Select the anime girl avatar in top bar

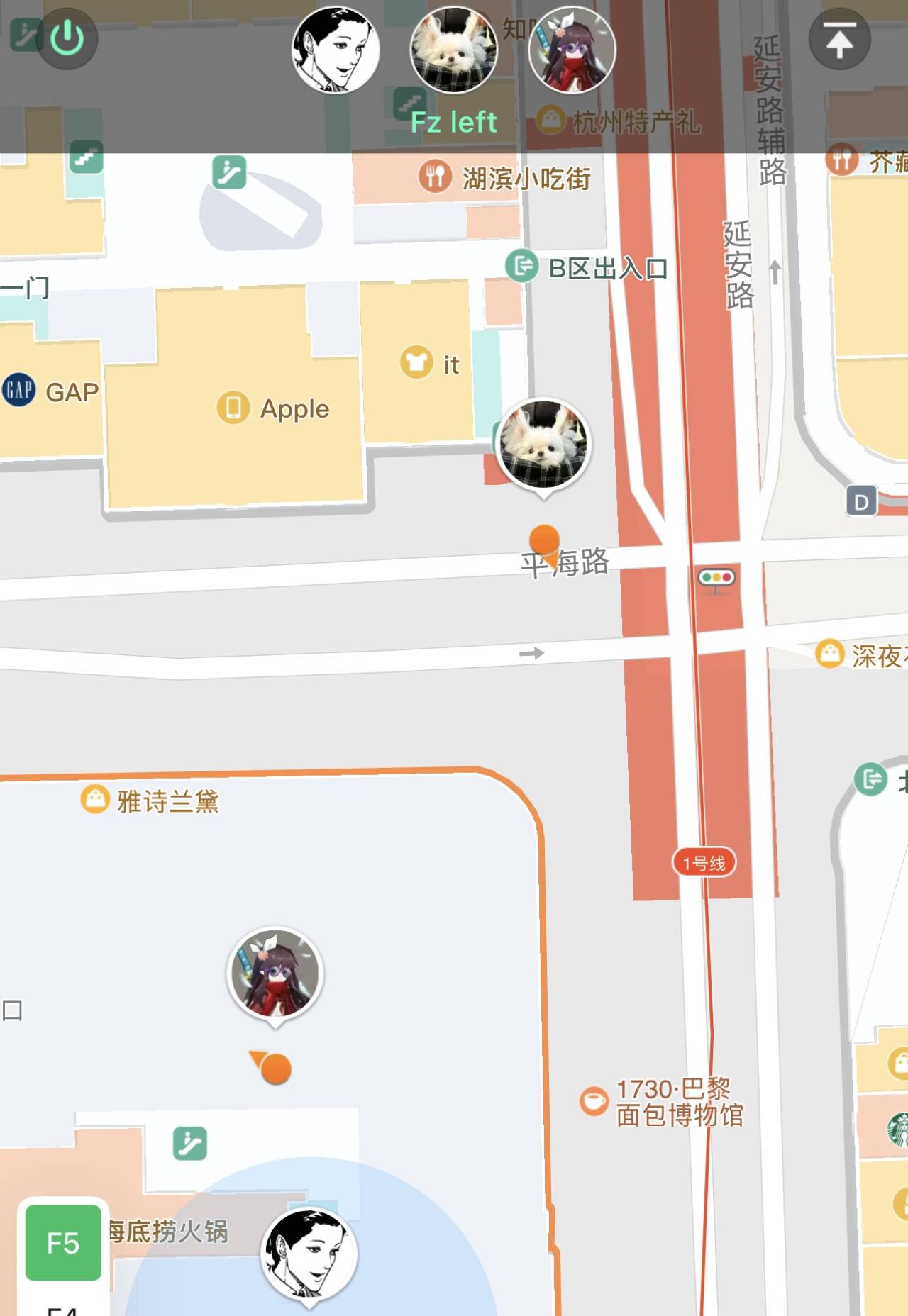[572, 50]
